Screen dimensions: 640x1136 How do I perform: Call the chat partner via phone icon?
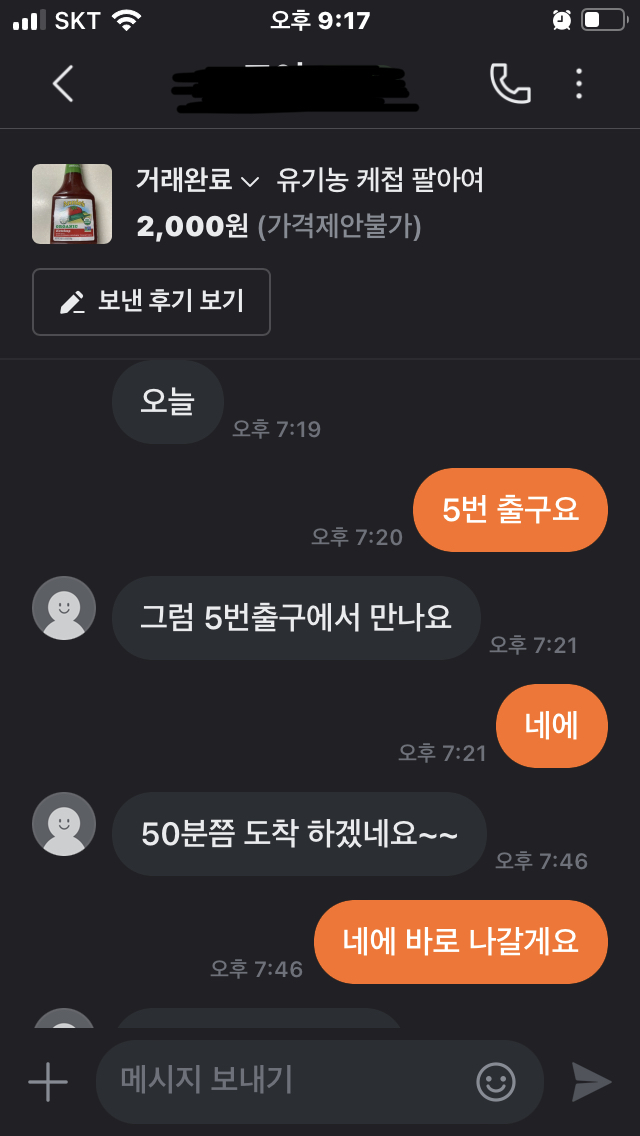509,84
